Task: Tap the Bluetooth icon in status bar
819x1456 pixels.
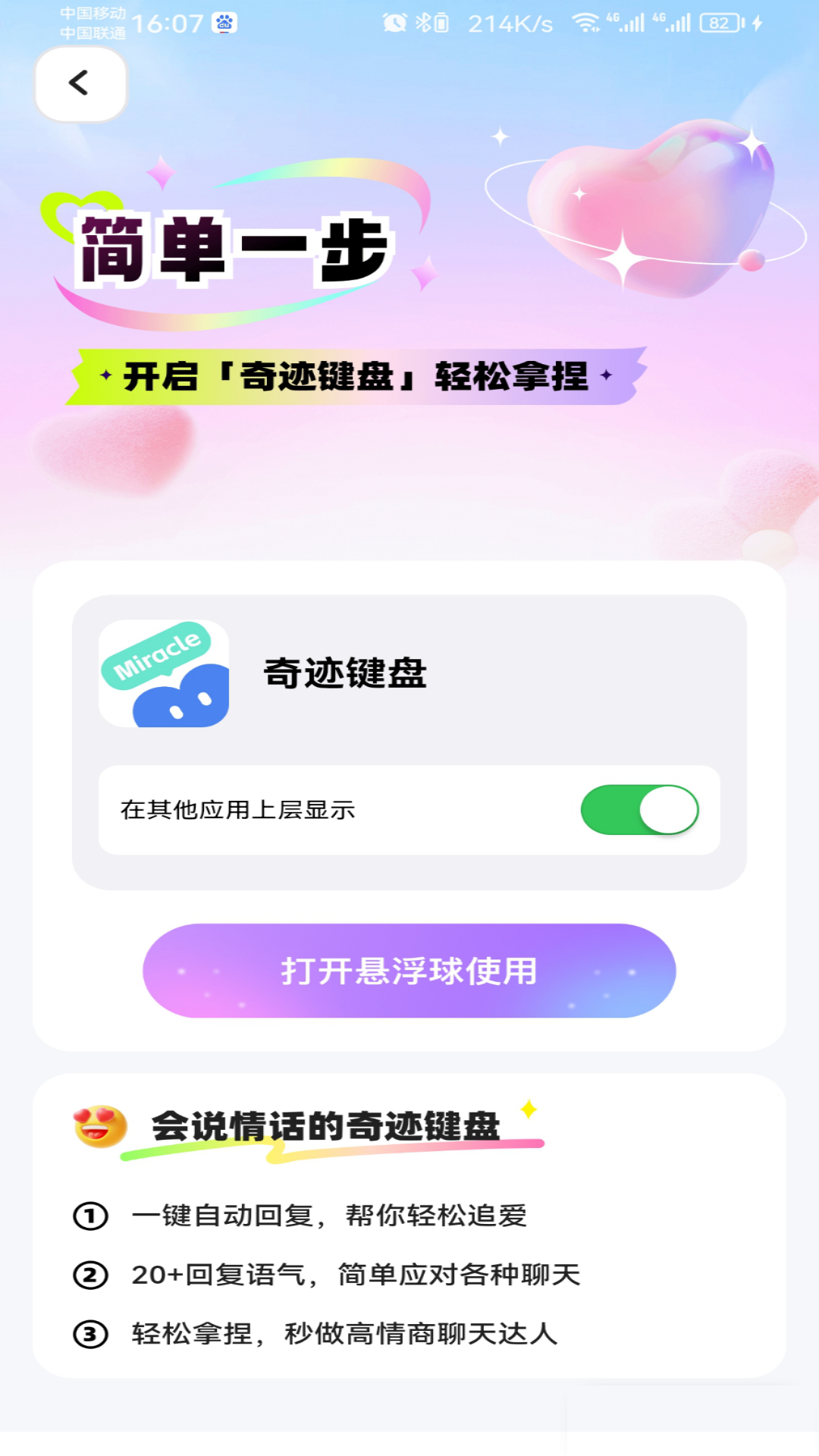Action: [x=424, y=23]
